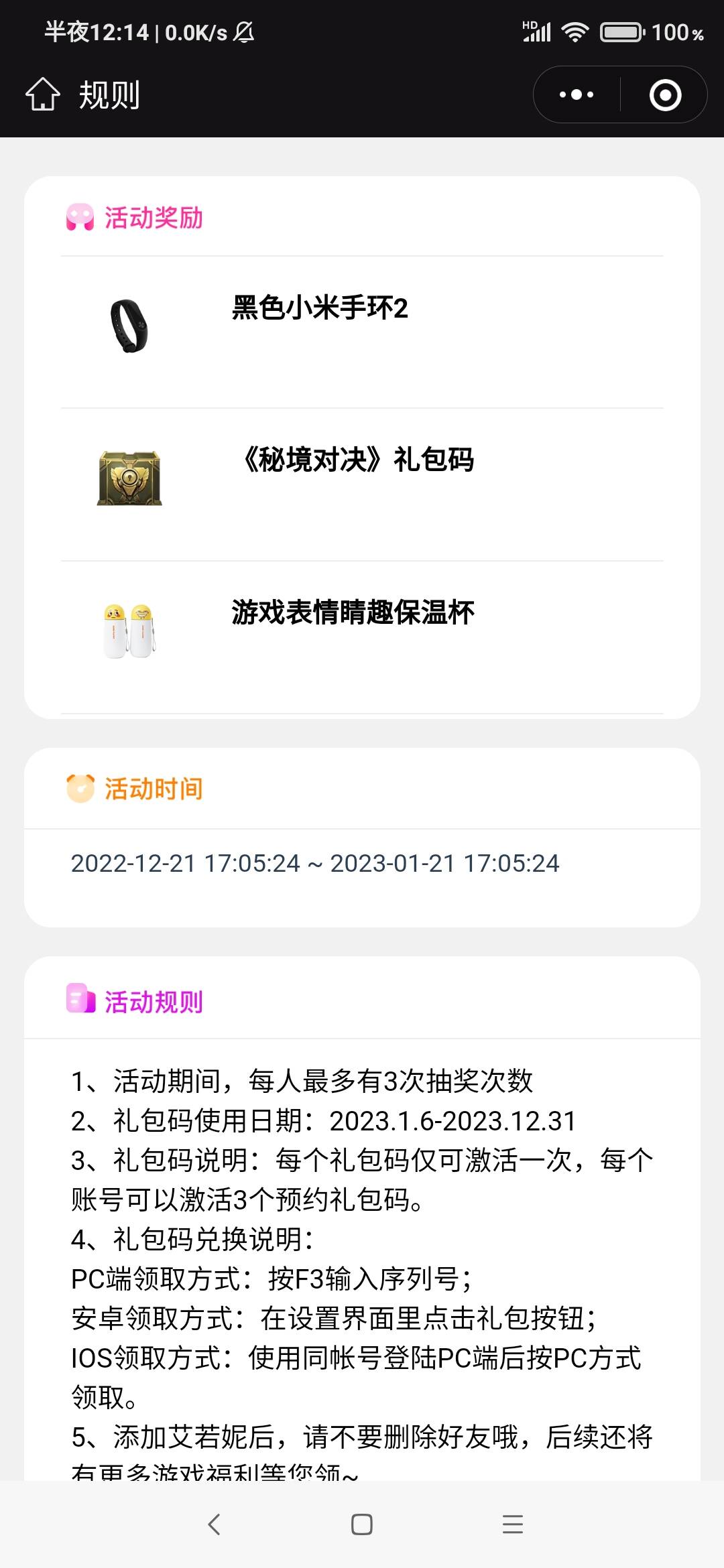Open the mini program's three-dot menu
724x1568 pixels.
tap(577, 94)
